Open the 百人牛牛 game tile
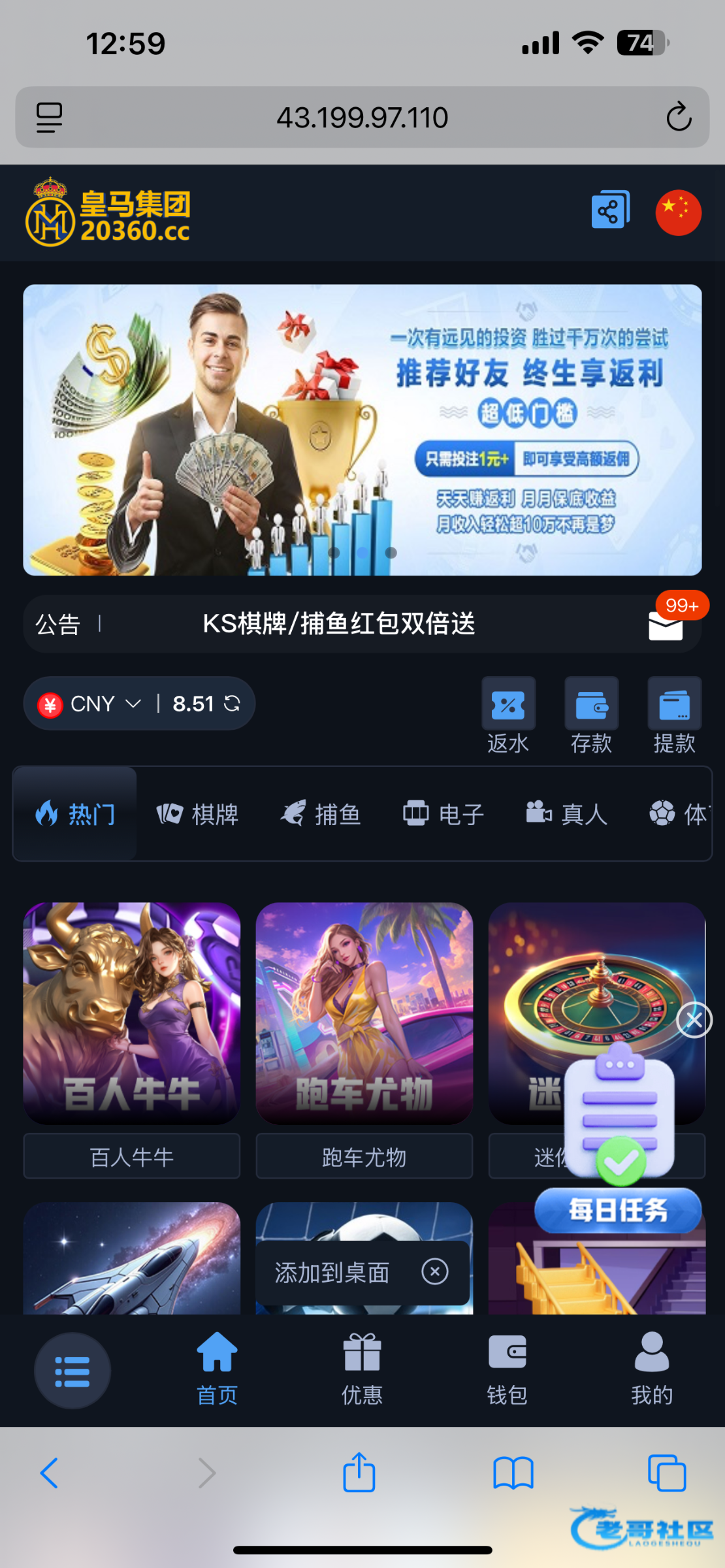Screen dimensions: 725x1568 click(x=132, y=1013)
